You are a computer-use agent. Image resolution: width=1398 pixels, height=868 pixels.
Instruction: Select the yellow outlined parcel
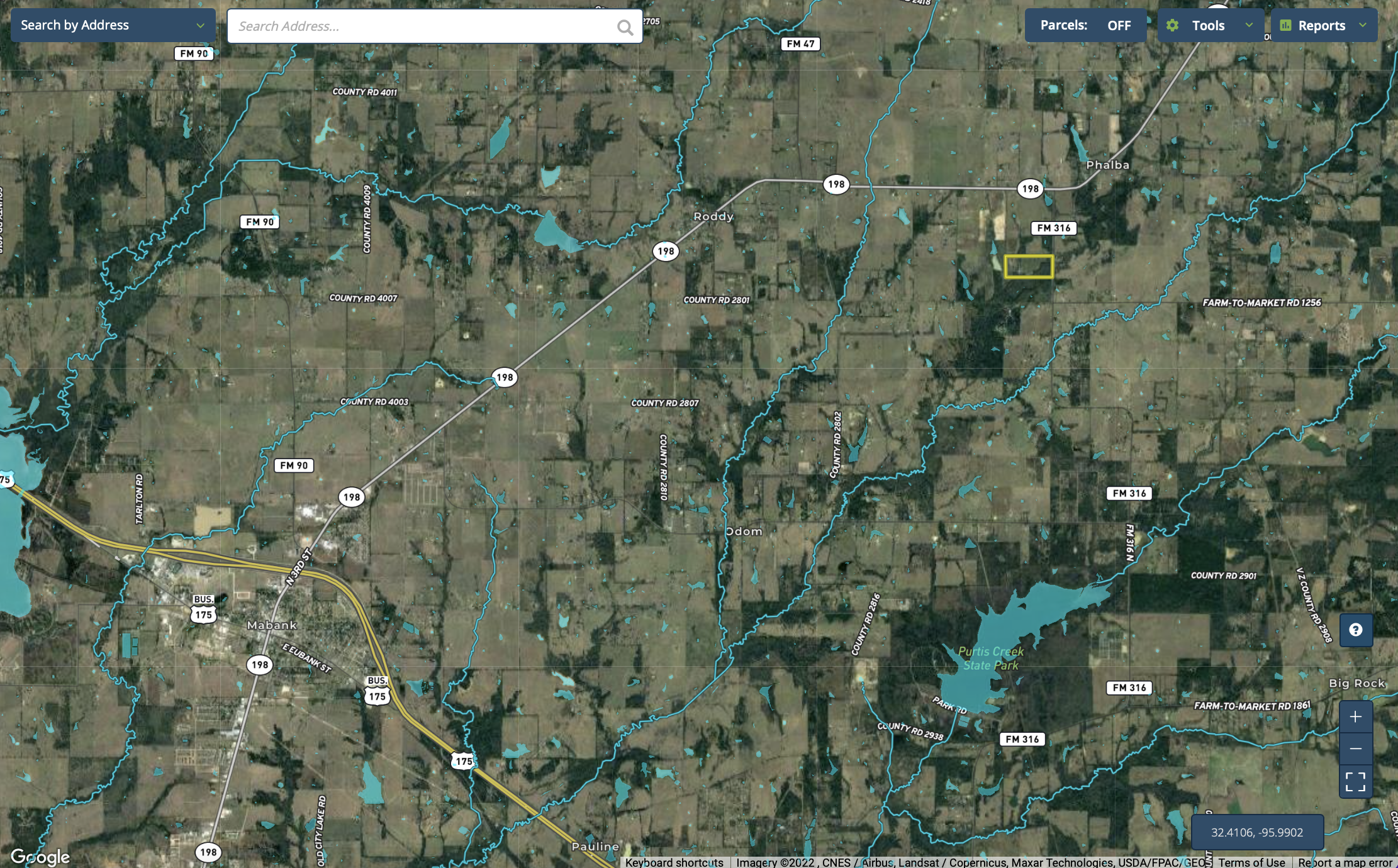(1029, 267)
